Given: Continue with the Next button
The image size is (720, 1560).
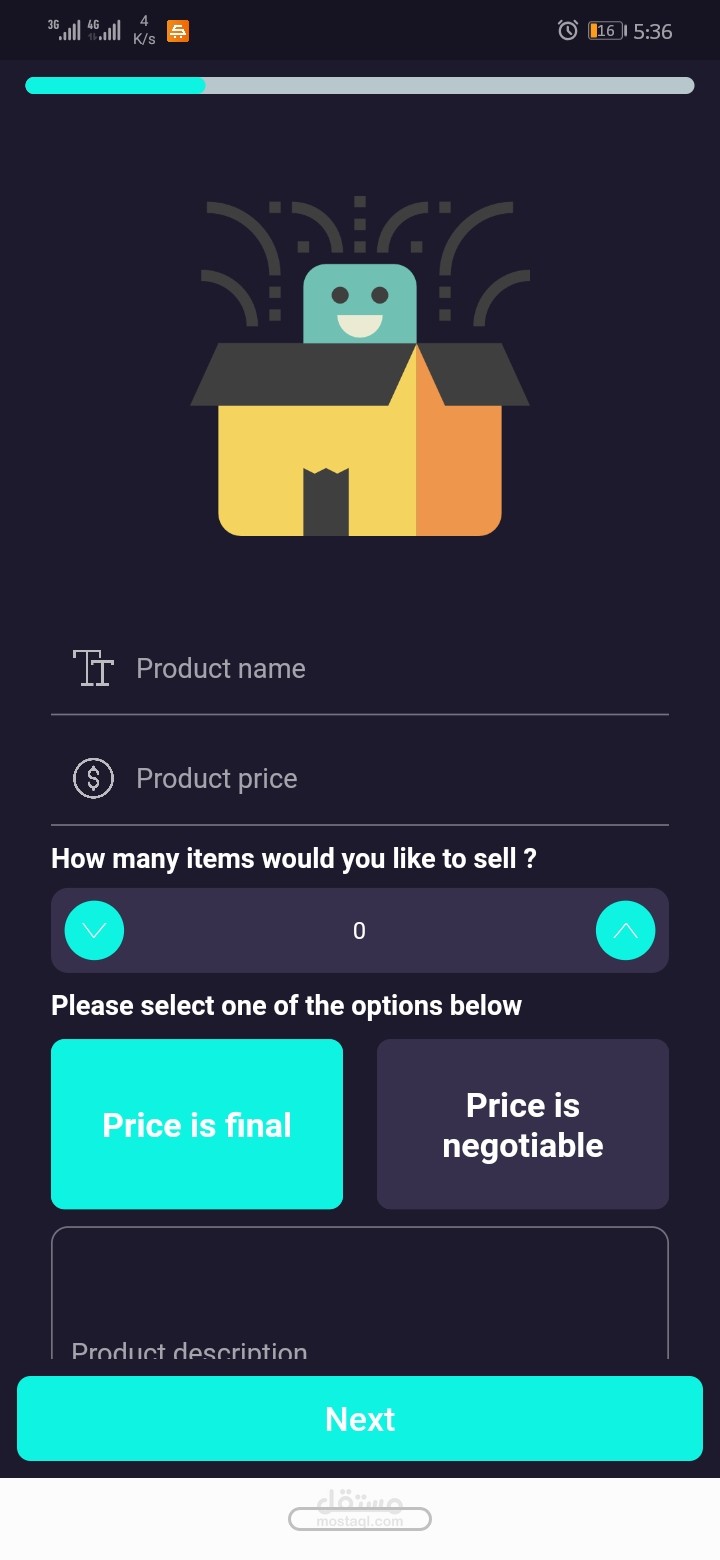Looking at the screenshot, I should [x=360, y=1418].
